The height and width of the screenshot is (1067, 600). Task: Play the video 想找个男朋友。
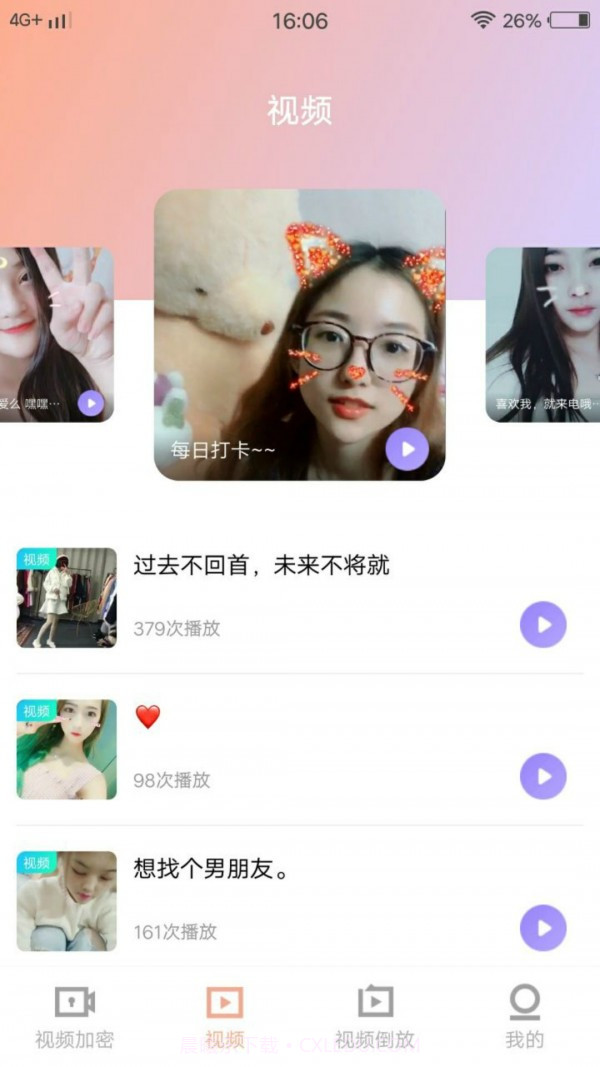[543, 928]
